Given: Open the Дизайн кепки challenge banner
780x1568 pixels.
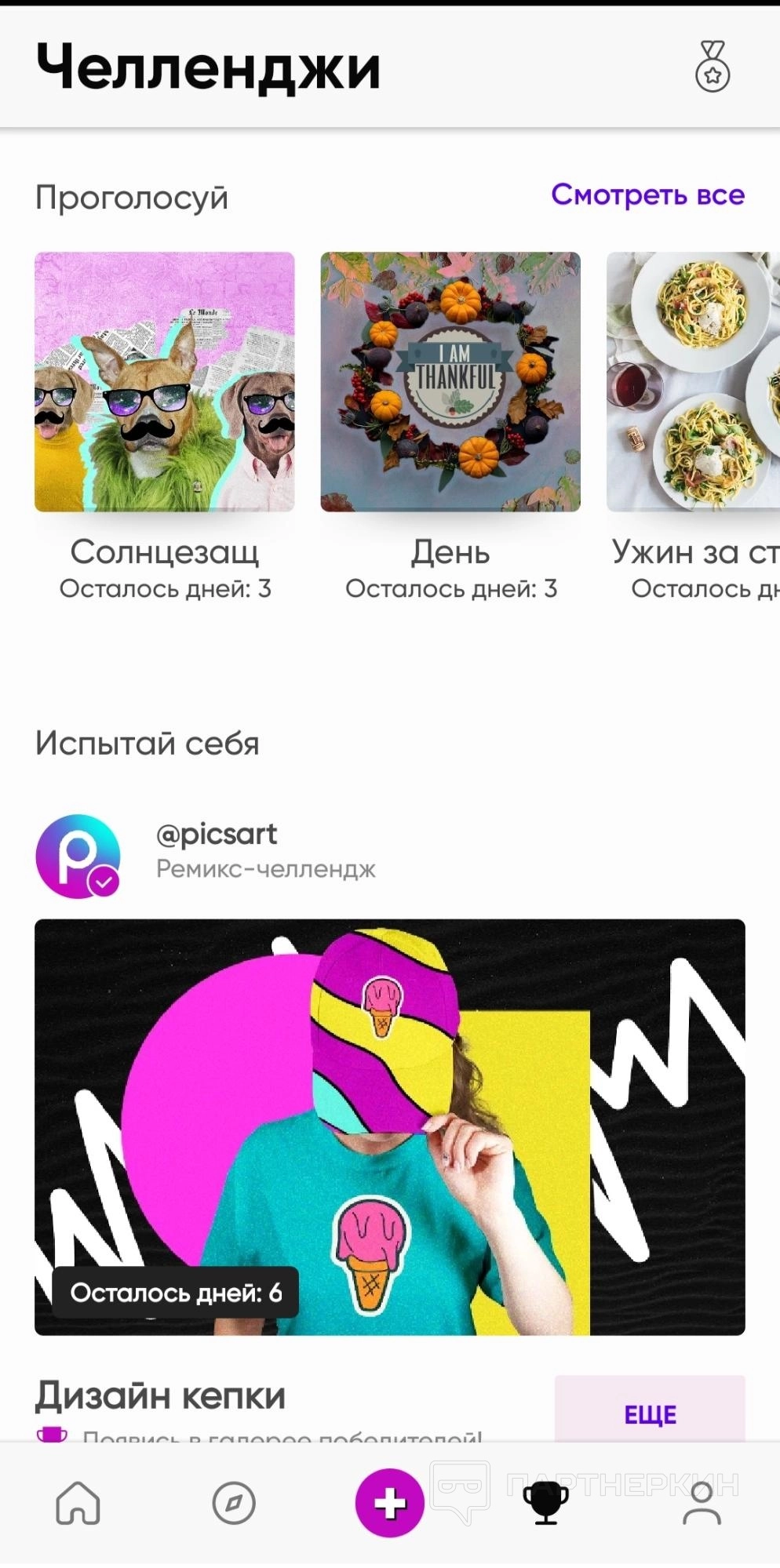Looking at the screenshot, I should tap(390, 1127).
